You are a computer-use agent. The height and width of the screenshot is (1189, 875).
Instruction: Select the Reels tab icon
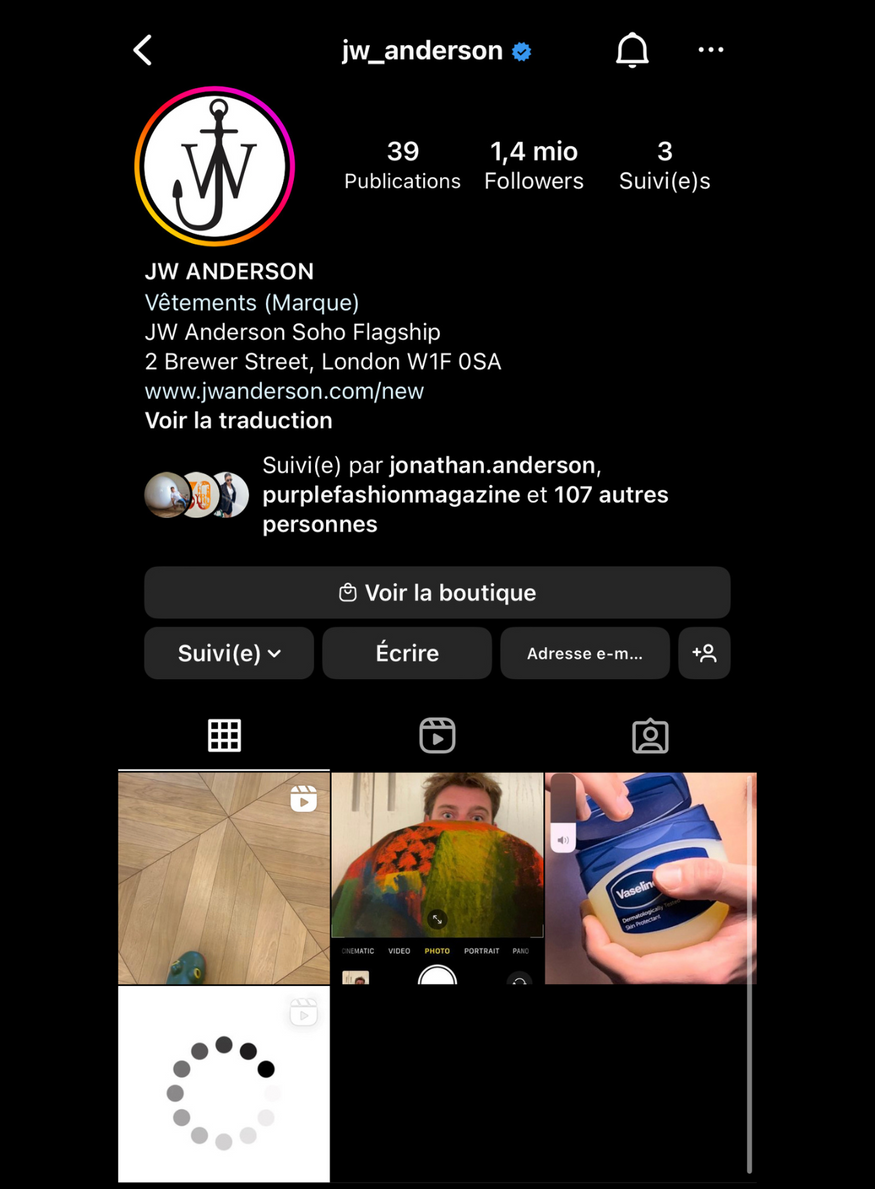coord(437,735)
